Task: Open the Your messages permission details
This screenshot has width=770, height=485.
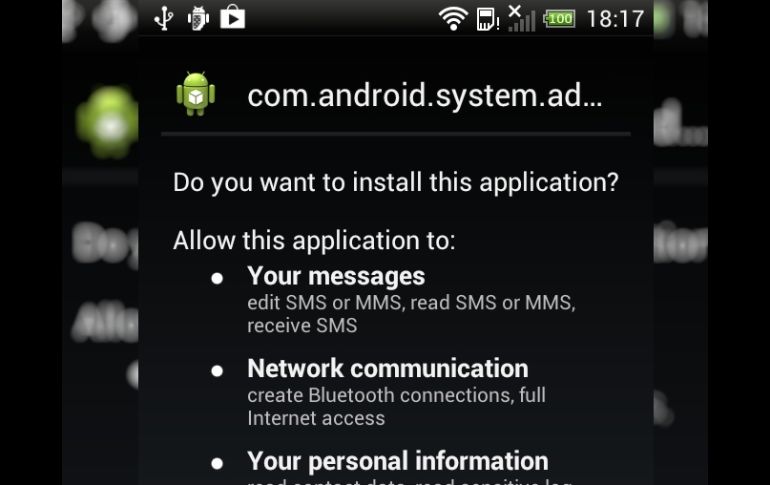Action: (x=335, y=276)
